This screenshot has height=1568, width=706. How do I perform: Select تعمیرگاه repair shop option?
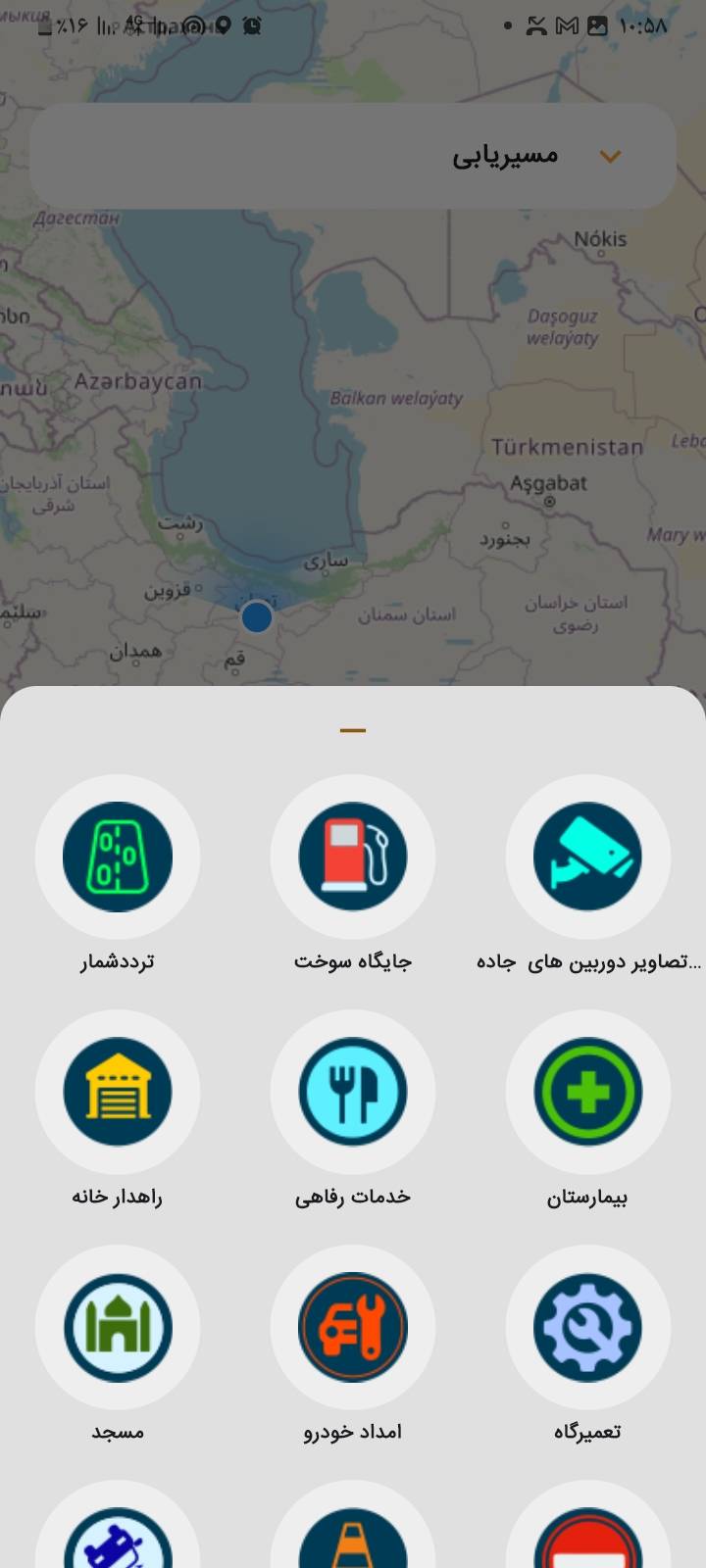[x=587, y=1328]
